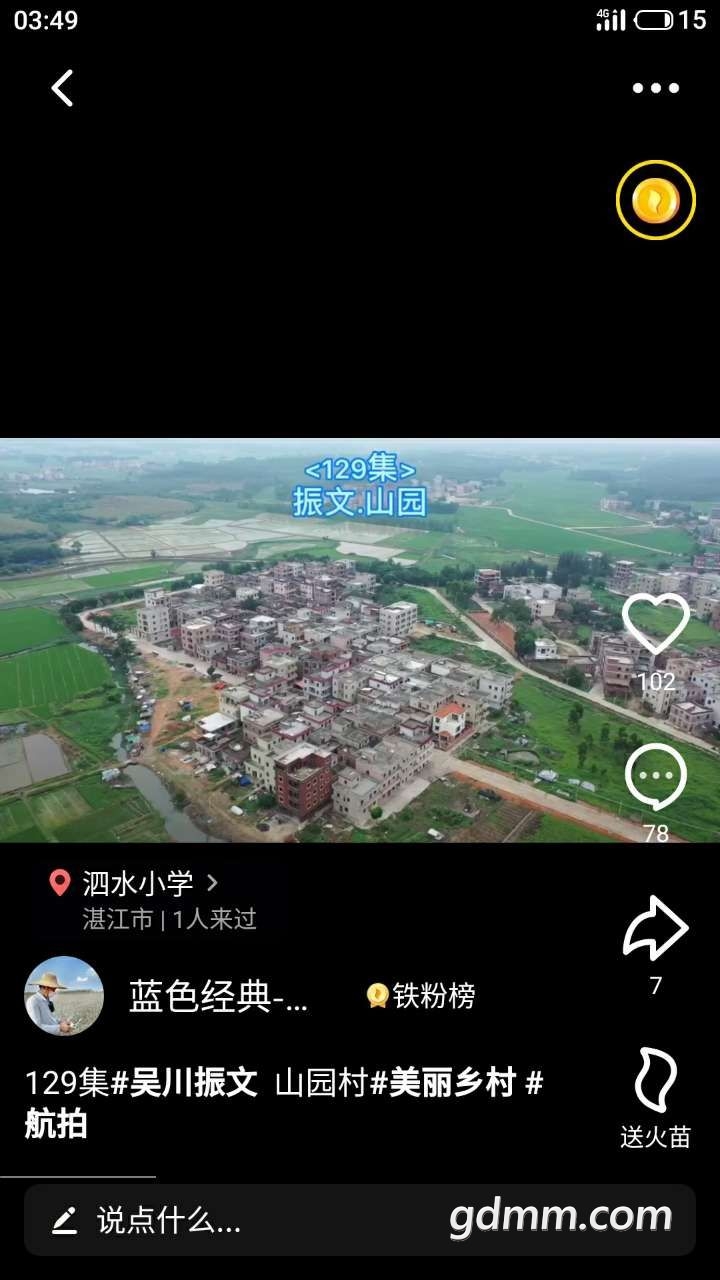Open the three-dot overflow menu
This screenshot has height=1280, width=720.
(655, 88)
